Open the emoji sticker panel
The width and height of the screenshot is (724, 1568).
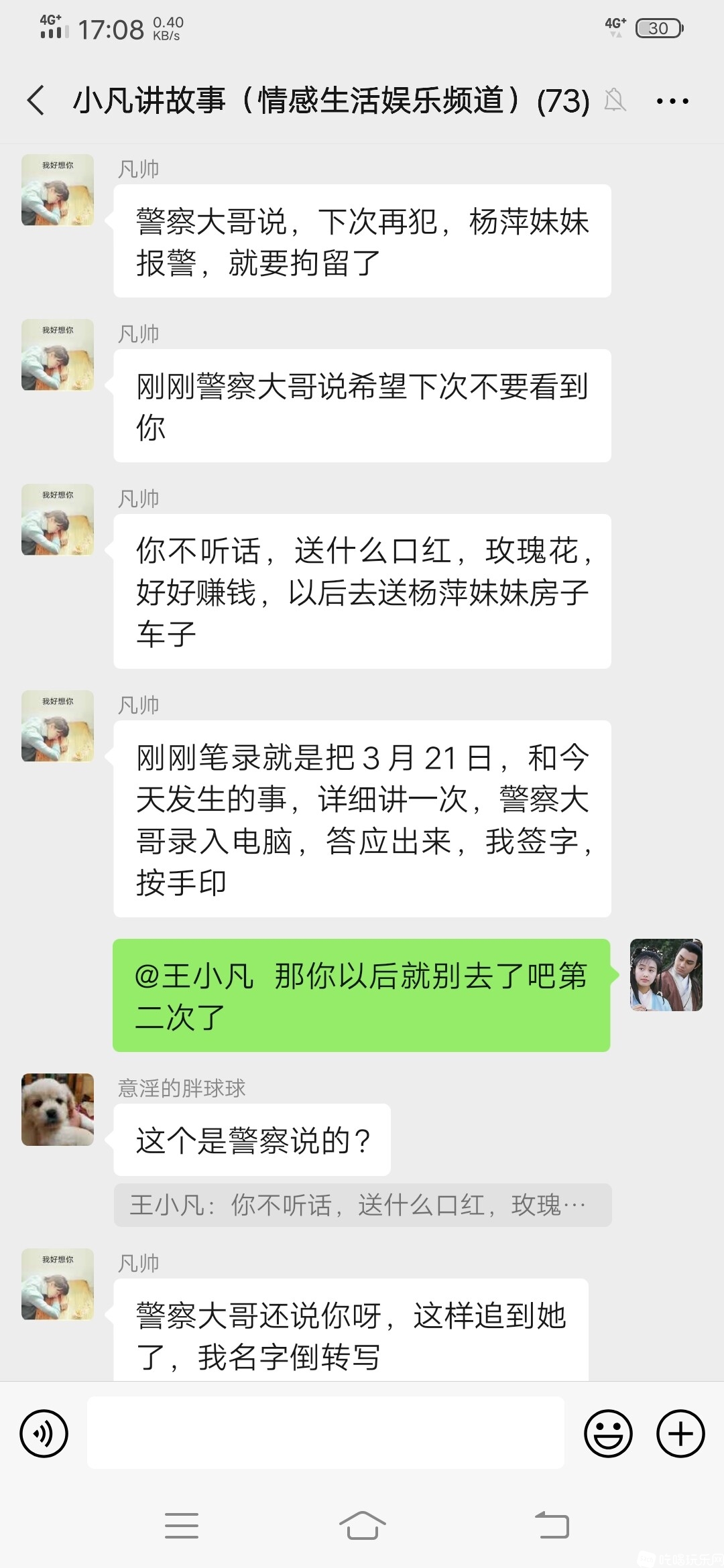coord(608,1433)
